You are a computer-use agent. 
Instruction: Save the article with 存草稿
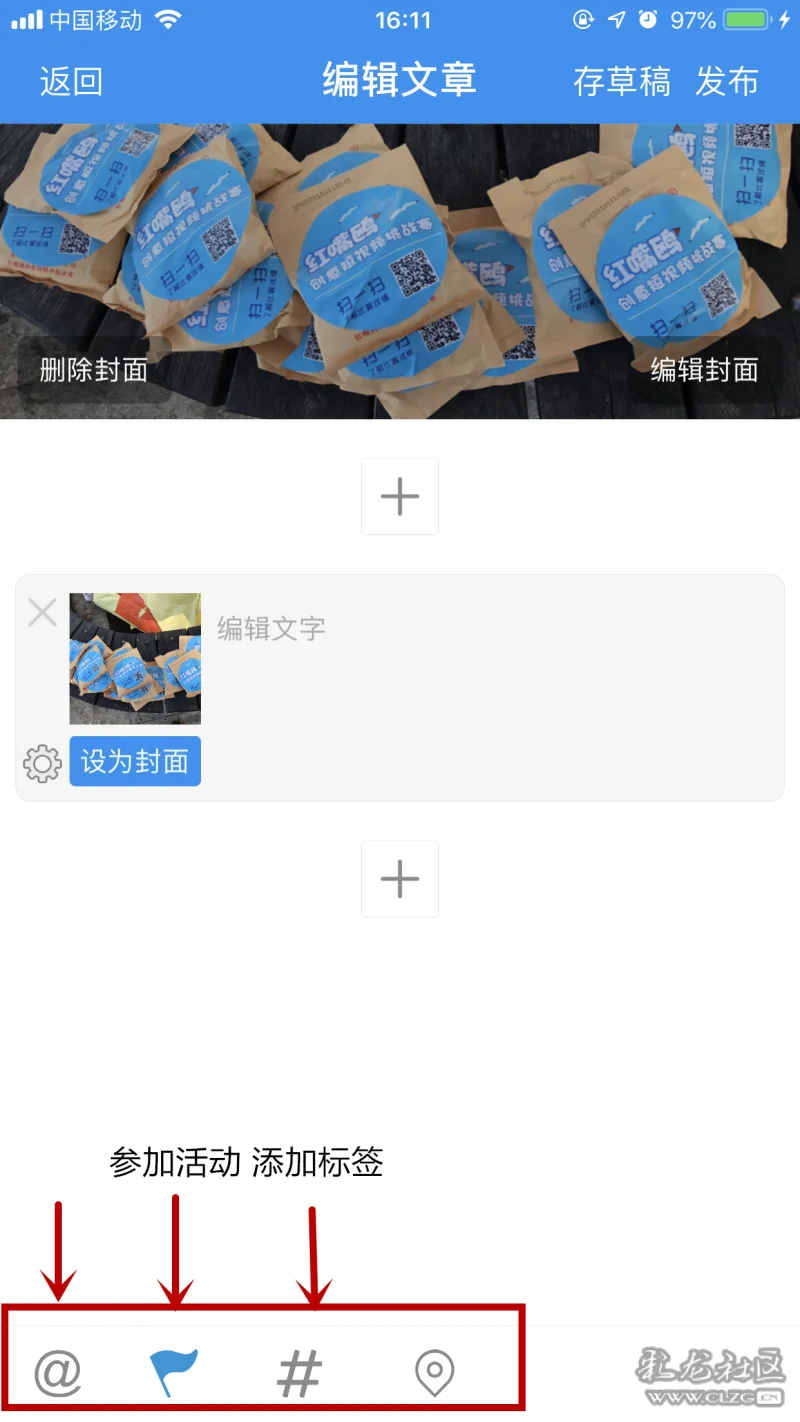coord(621,81)
